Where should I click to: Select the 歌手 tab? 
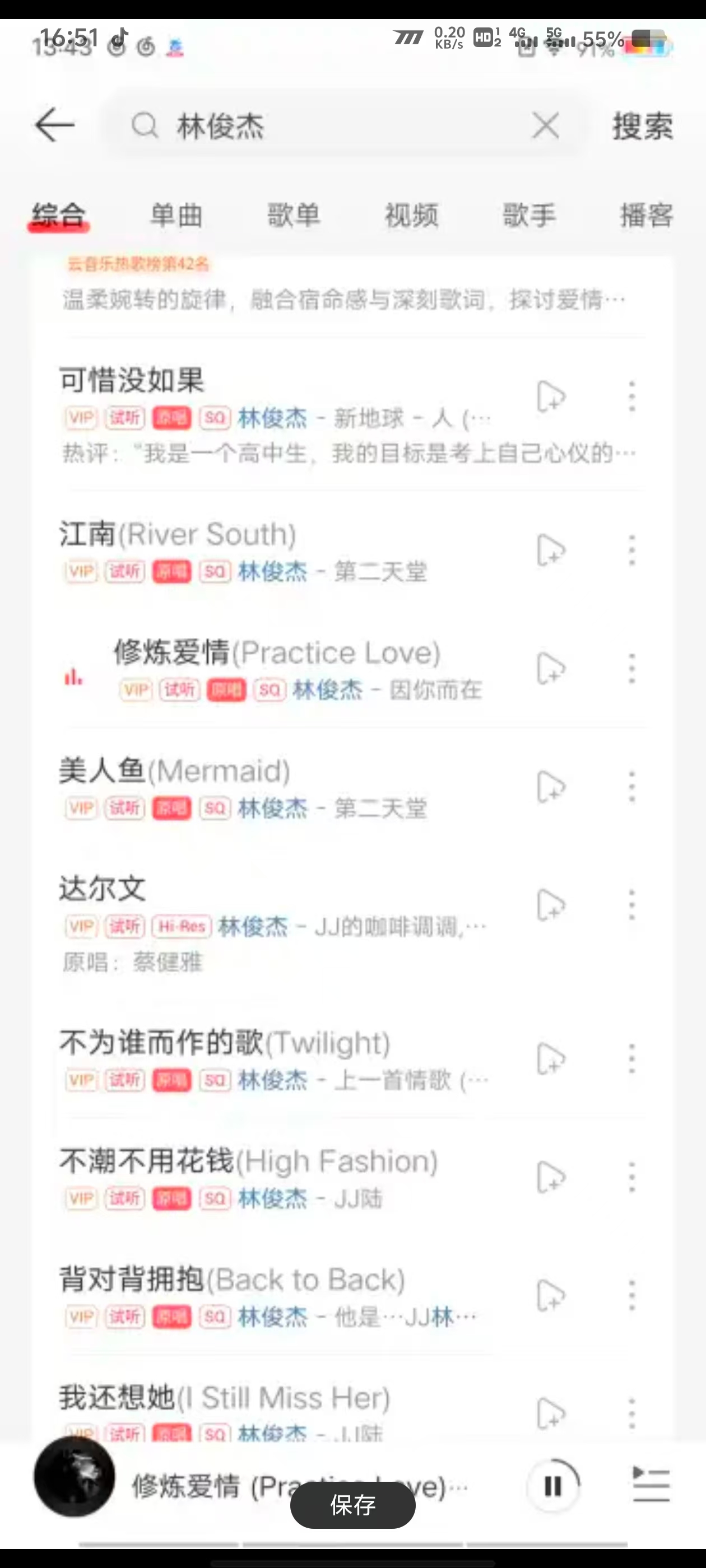[x=529, y=216]
